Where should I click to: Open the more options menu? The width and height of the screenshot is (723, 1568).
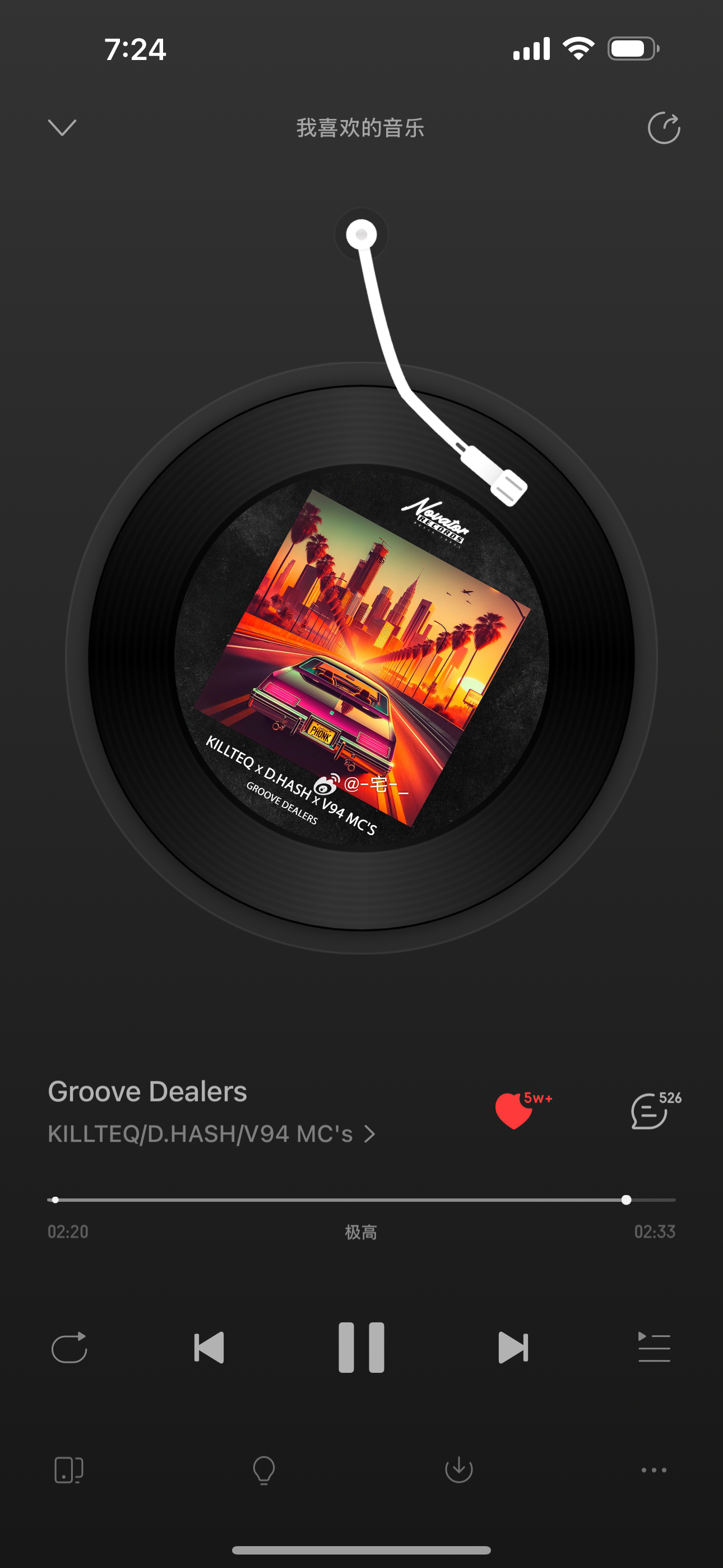coord(654,1470)
